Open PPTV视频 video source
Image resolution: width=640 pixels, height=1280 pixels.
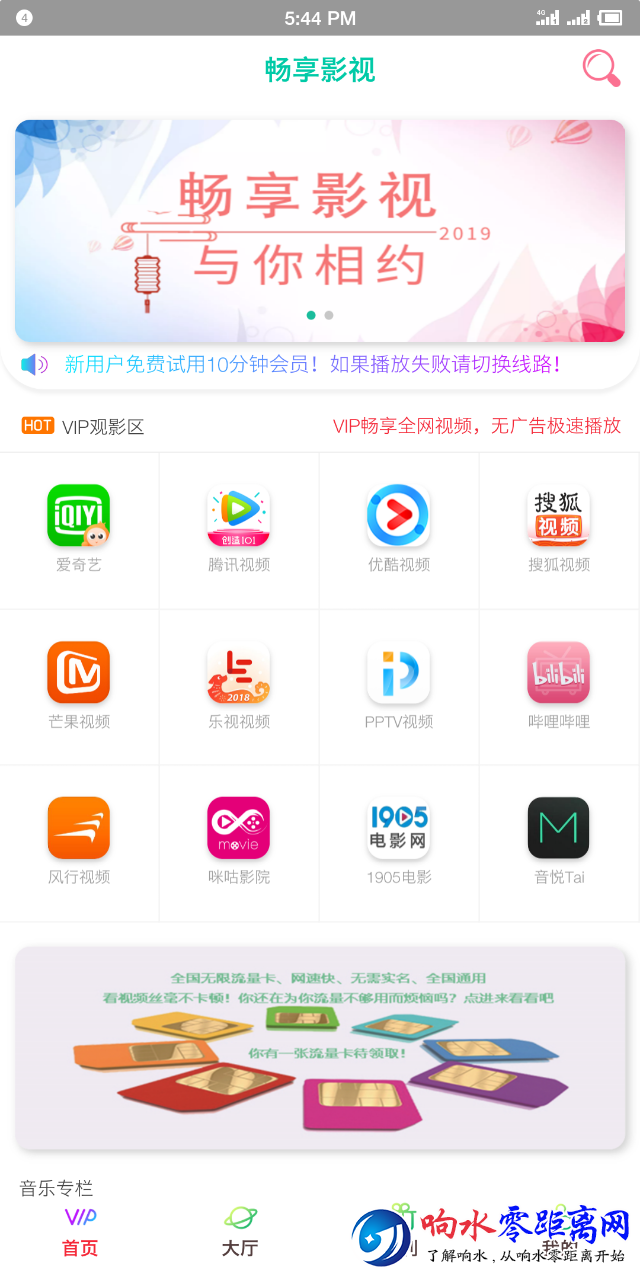(399, 686)
